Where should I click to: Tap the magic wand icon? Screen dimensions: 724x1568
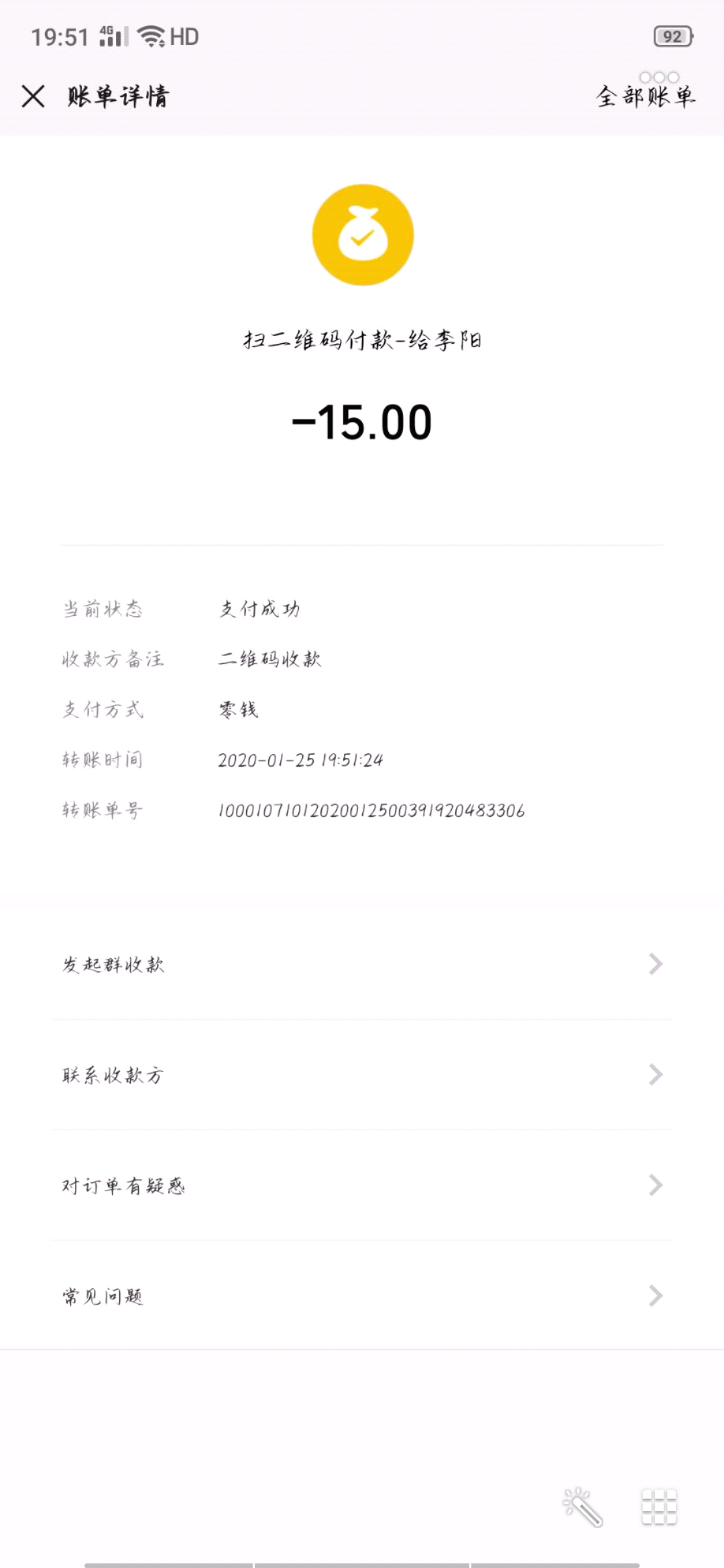[583, 1507]
